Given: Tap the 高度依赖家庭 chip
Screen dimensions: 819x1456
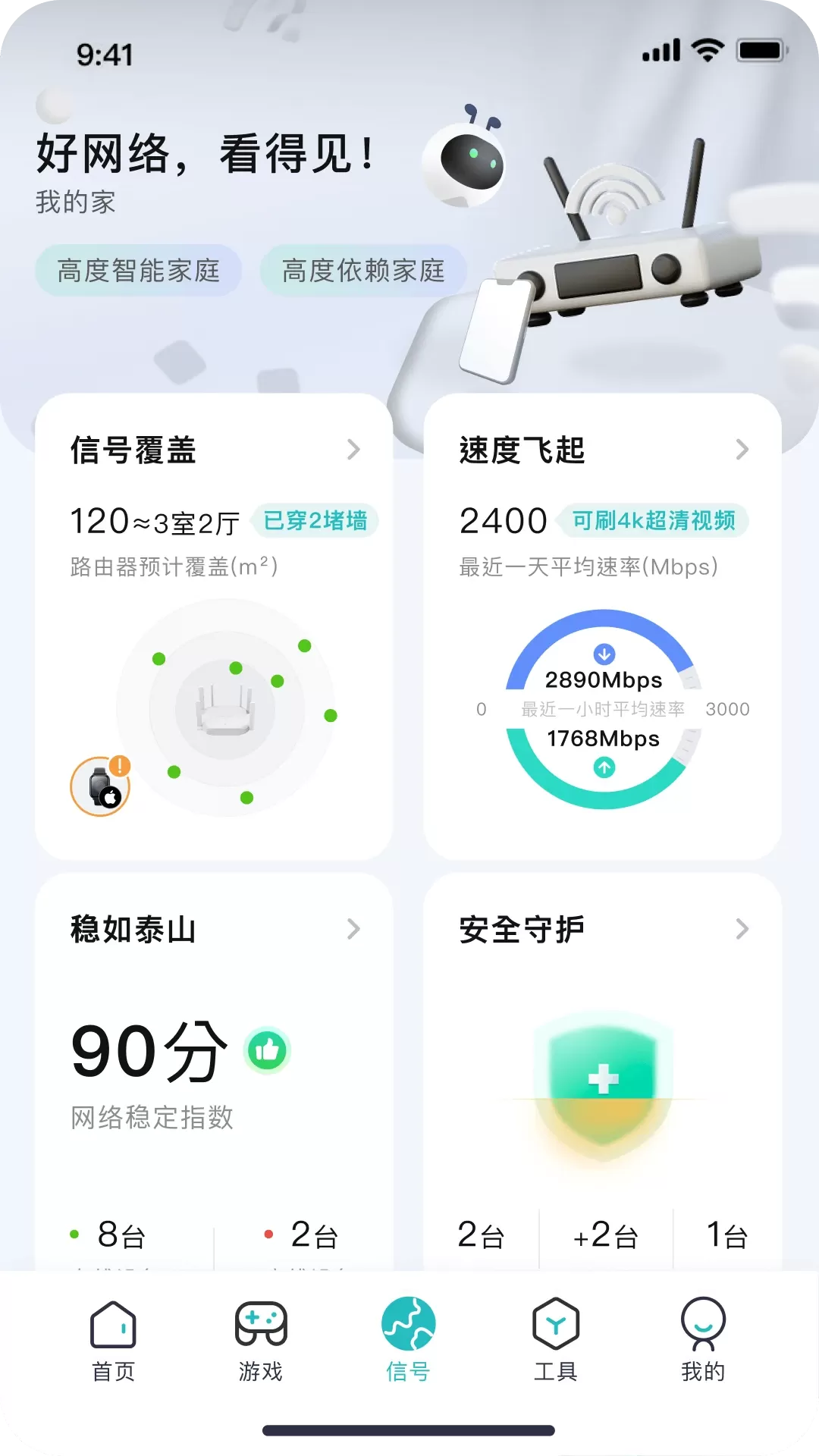Looking at the screenshot, I should (363, 271).
